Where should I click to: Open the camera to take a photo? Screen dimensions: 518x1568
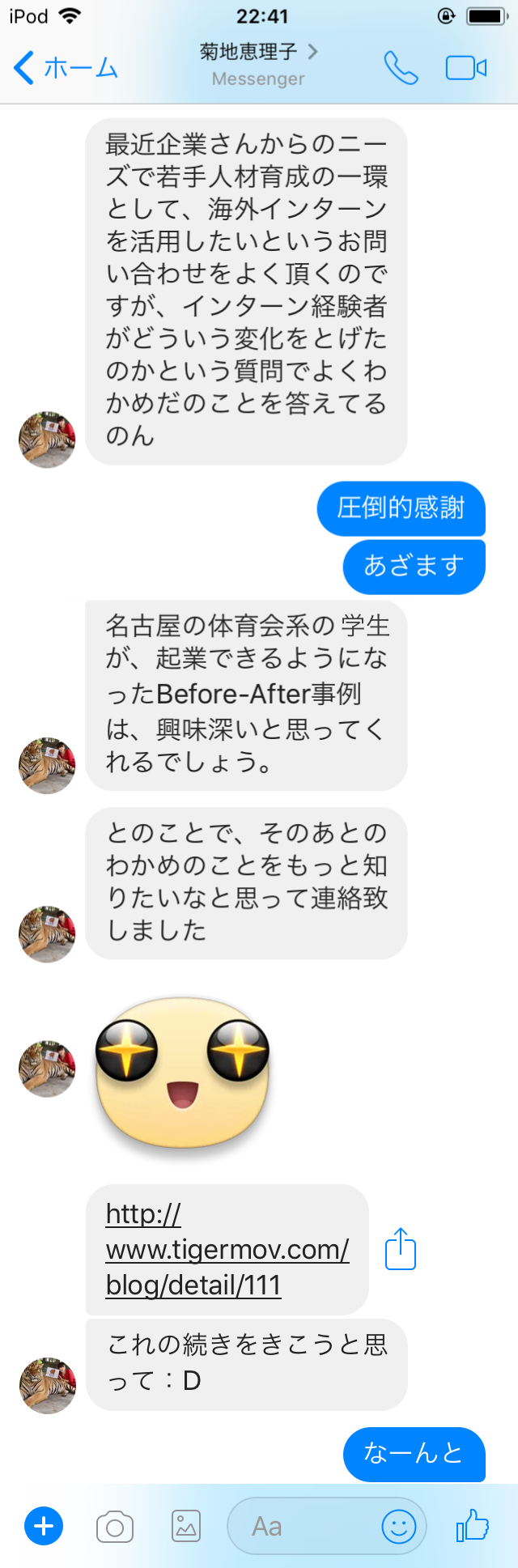tap(115, 1527)
